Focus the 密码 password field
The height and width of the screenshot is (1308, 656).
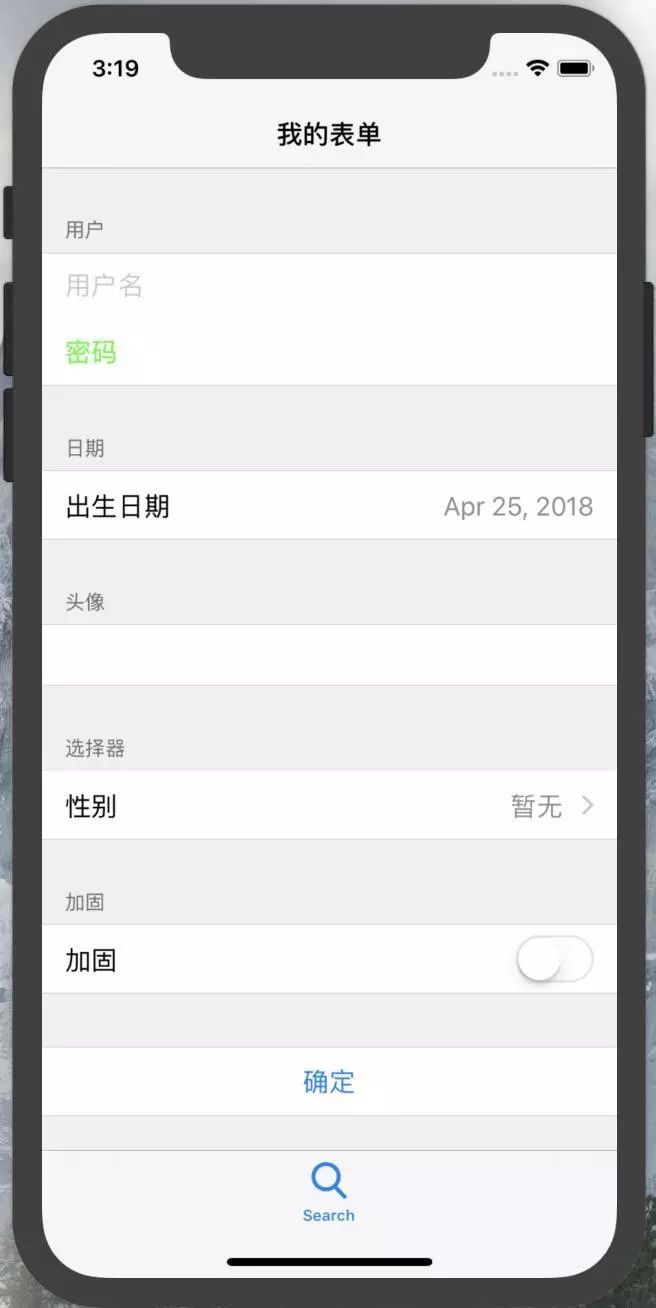[328, 352]
